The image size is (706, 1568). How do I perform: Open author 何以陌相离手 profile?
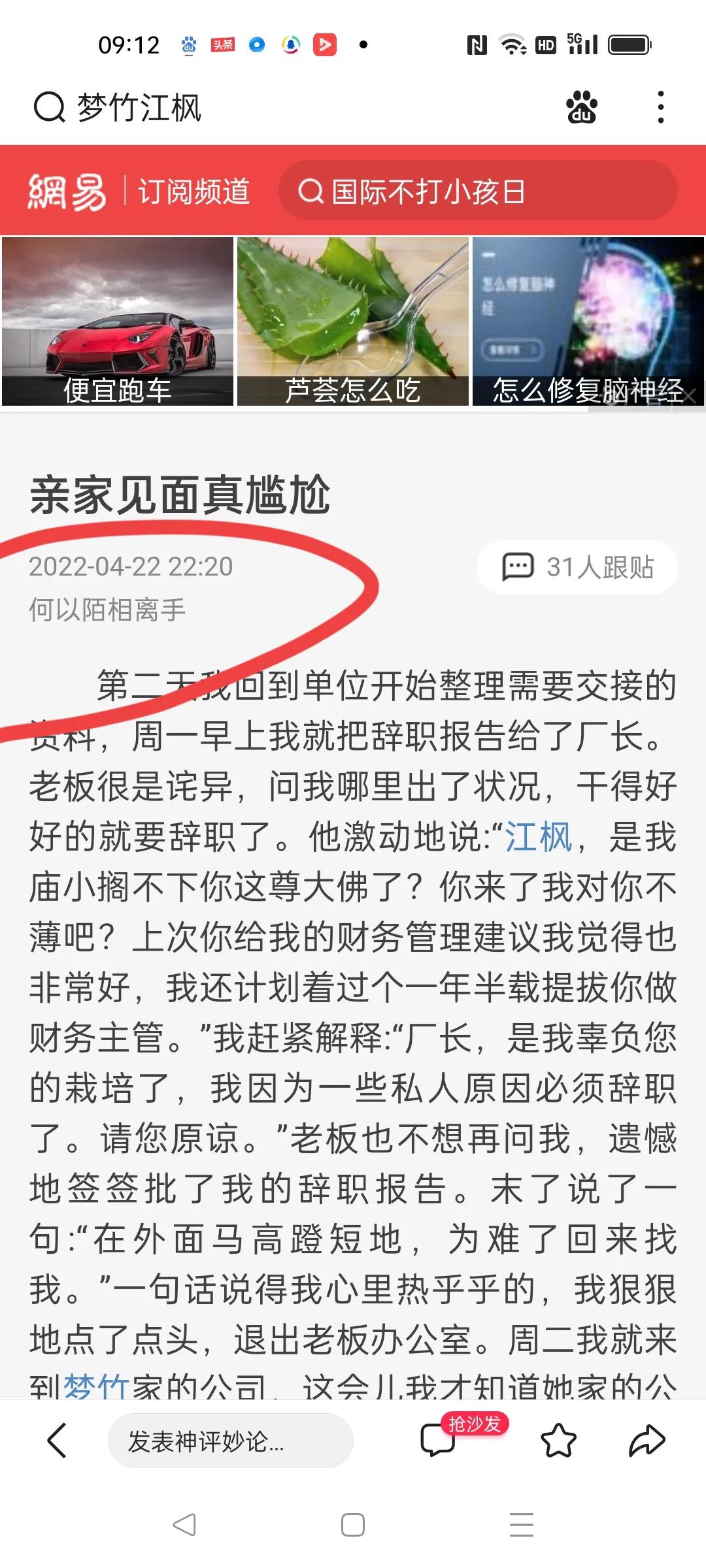tap(107, 610)
